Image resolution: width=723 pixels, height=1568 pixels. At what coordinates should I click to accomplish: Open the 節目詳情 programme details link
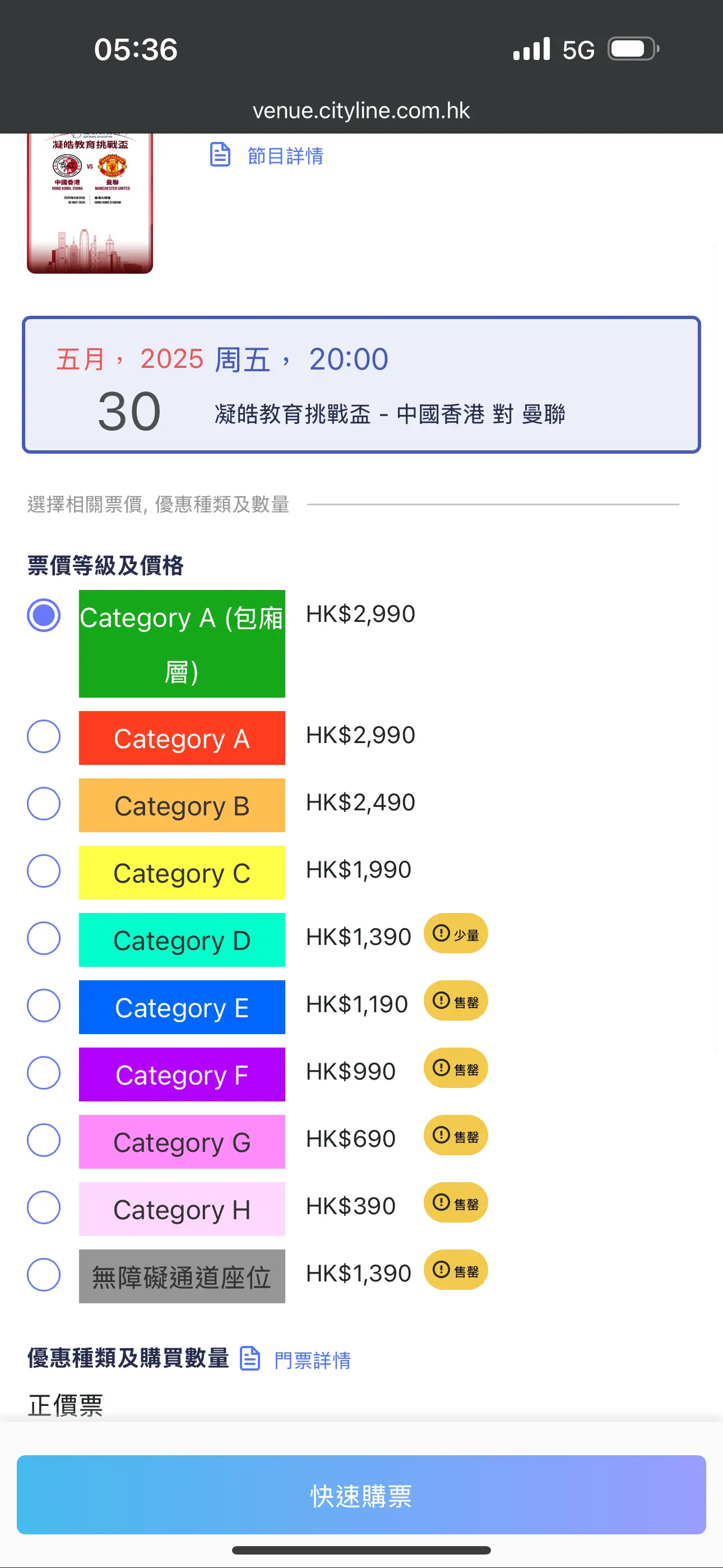(266, 155)
